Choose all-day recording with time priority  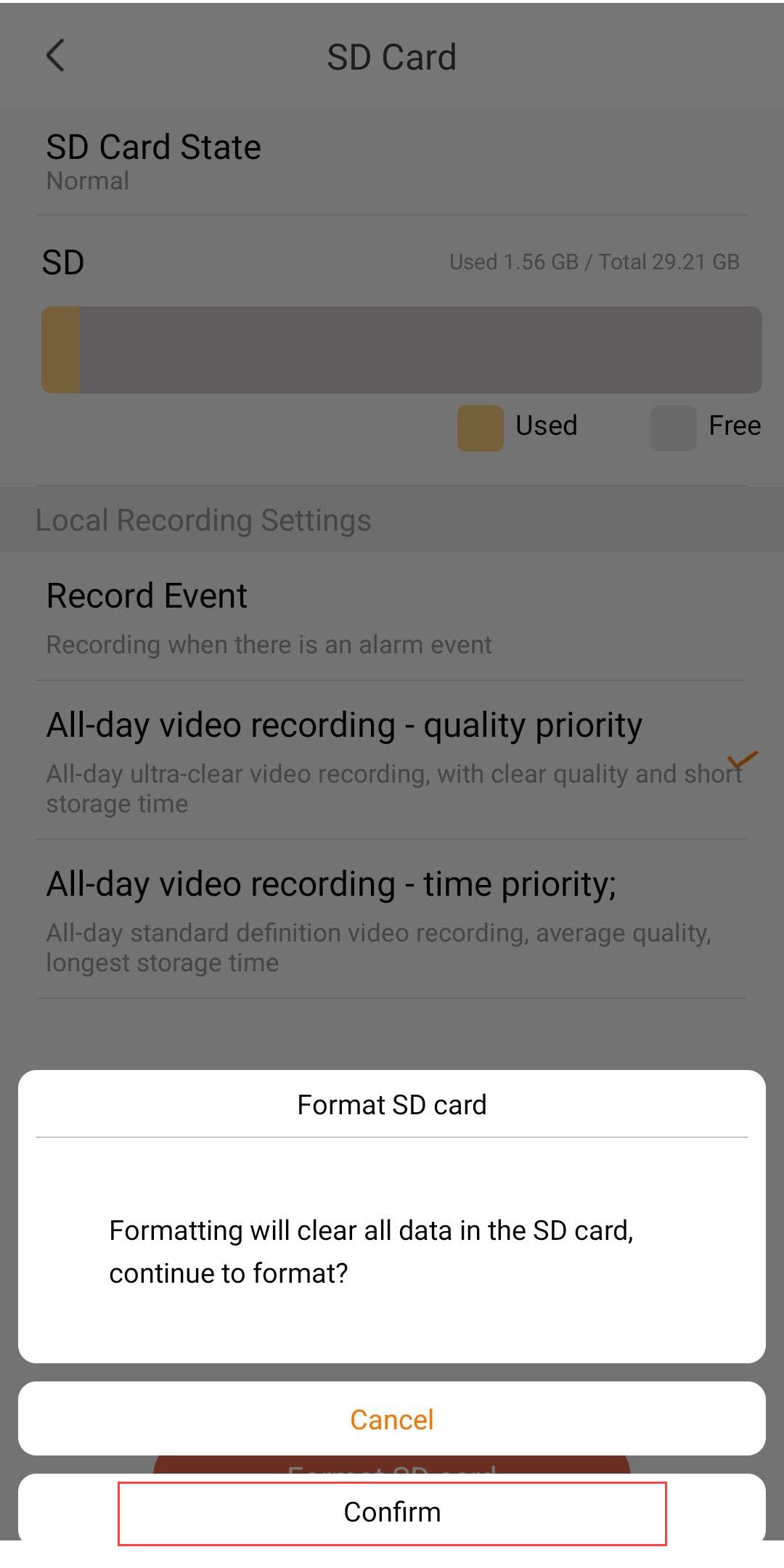click(x=392, y=918)
